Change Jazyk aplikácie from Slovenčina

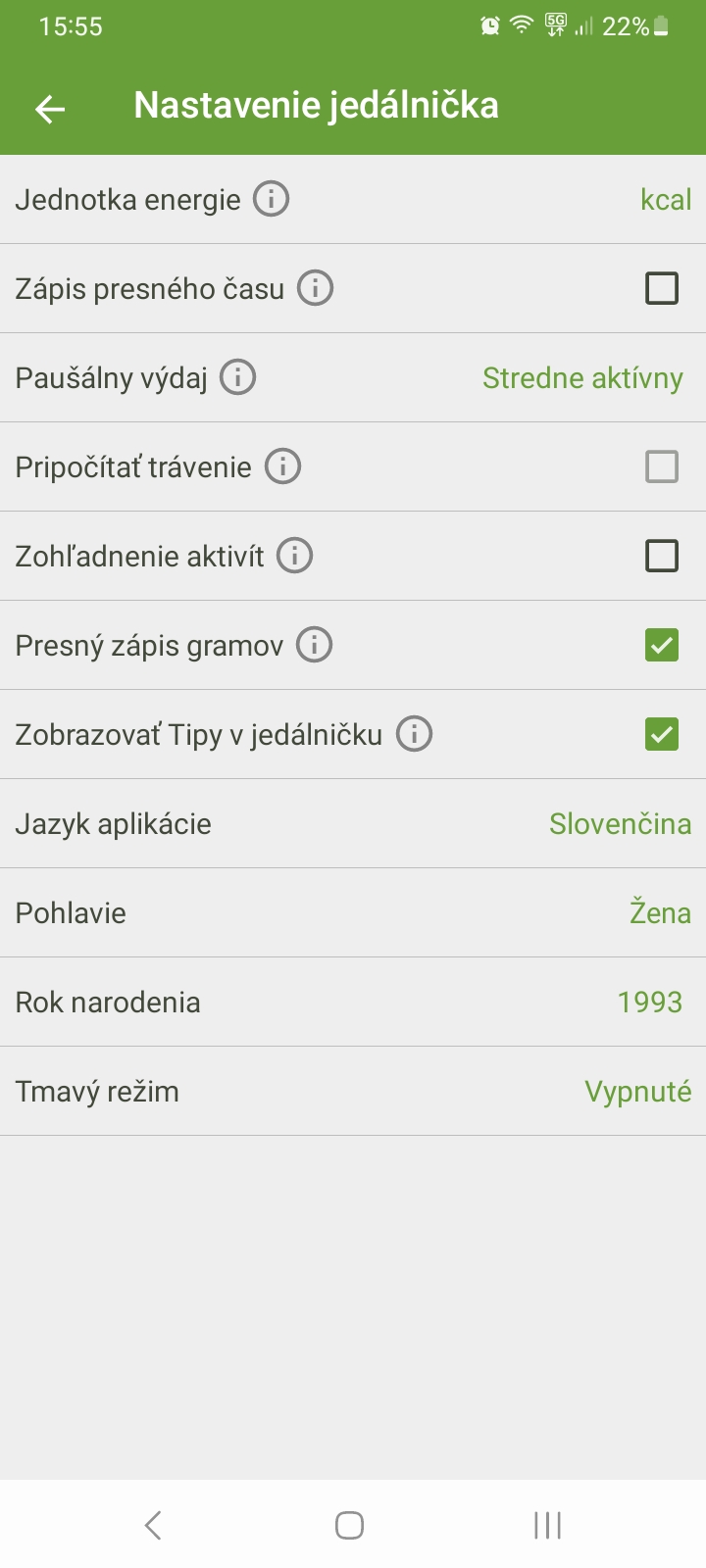(x=620, y=824)
